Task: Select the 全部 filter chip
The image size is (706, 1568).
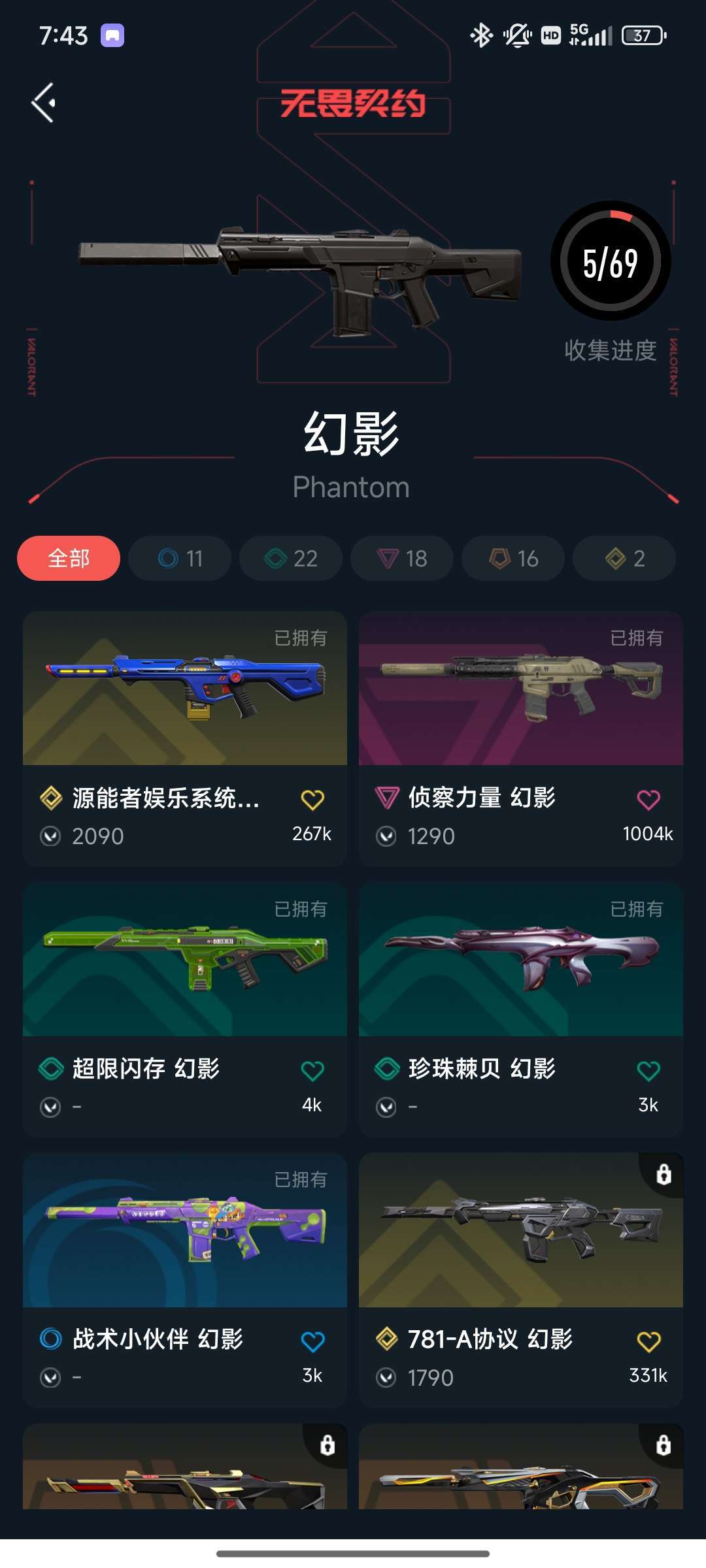Action: (x=69, y=559)
